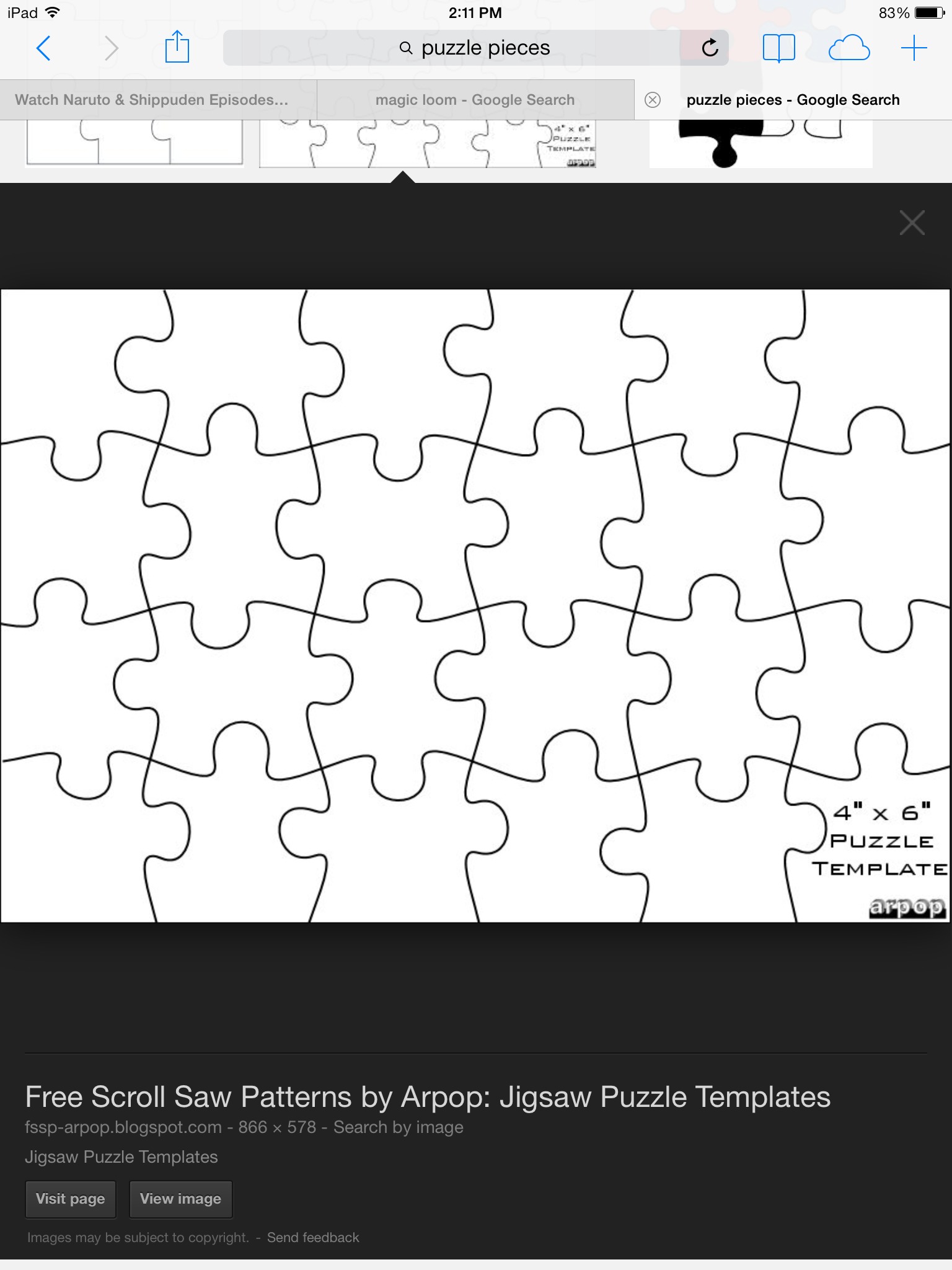
Task: Reload the current page
Action: [710, 48]
